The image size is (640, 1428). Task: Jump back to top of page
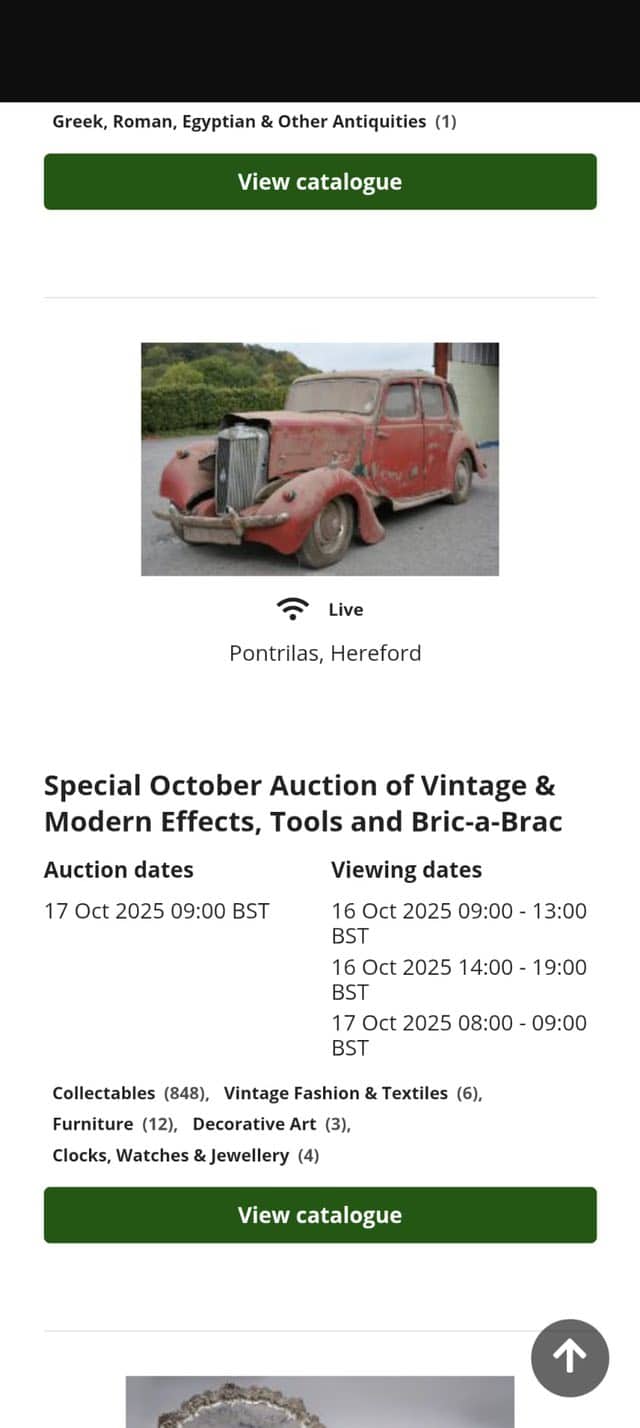[570, 1357]
